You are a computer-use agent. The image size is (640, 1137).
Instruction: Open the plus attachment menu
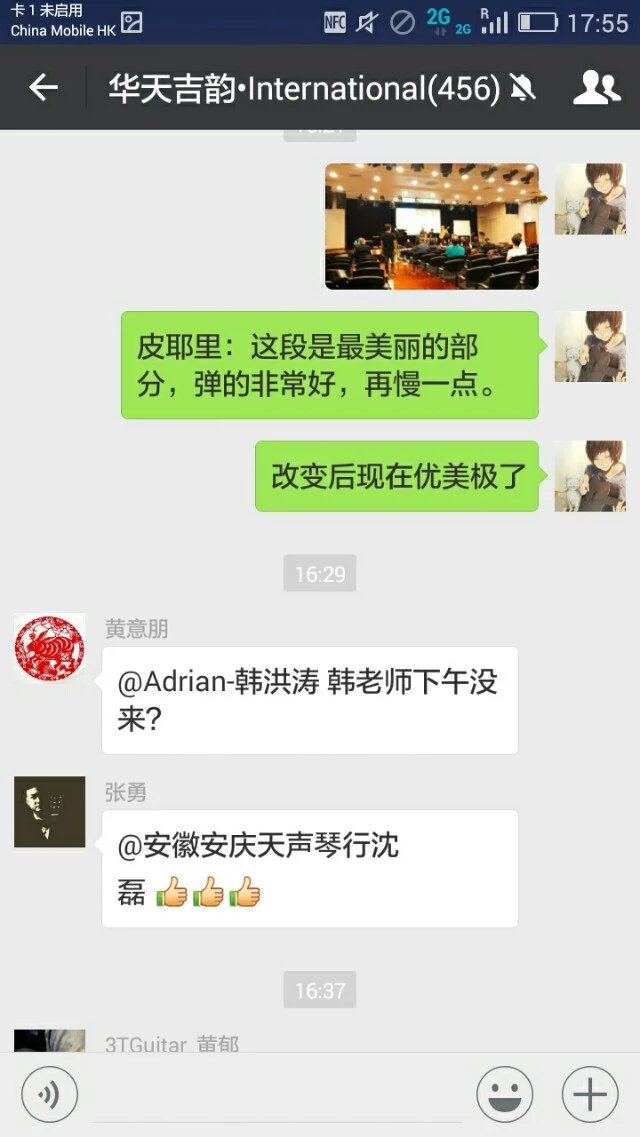590,1095
